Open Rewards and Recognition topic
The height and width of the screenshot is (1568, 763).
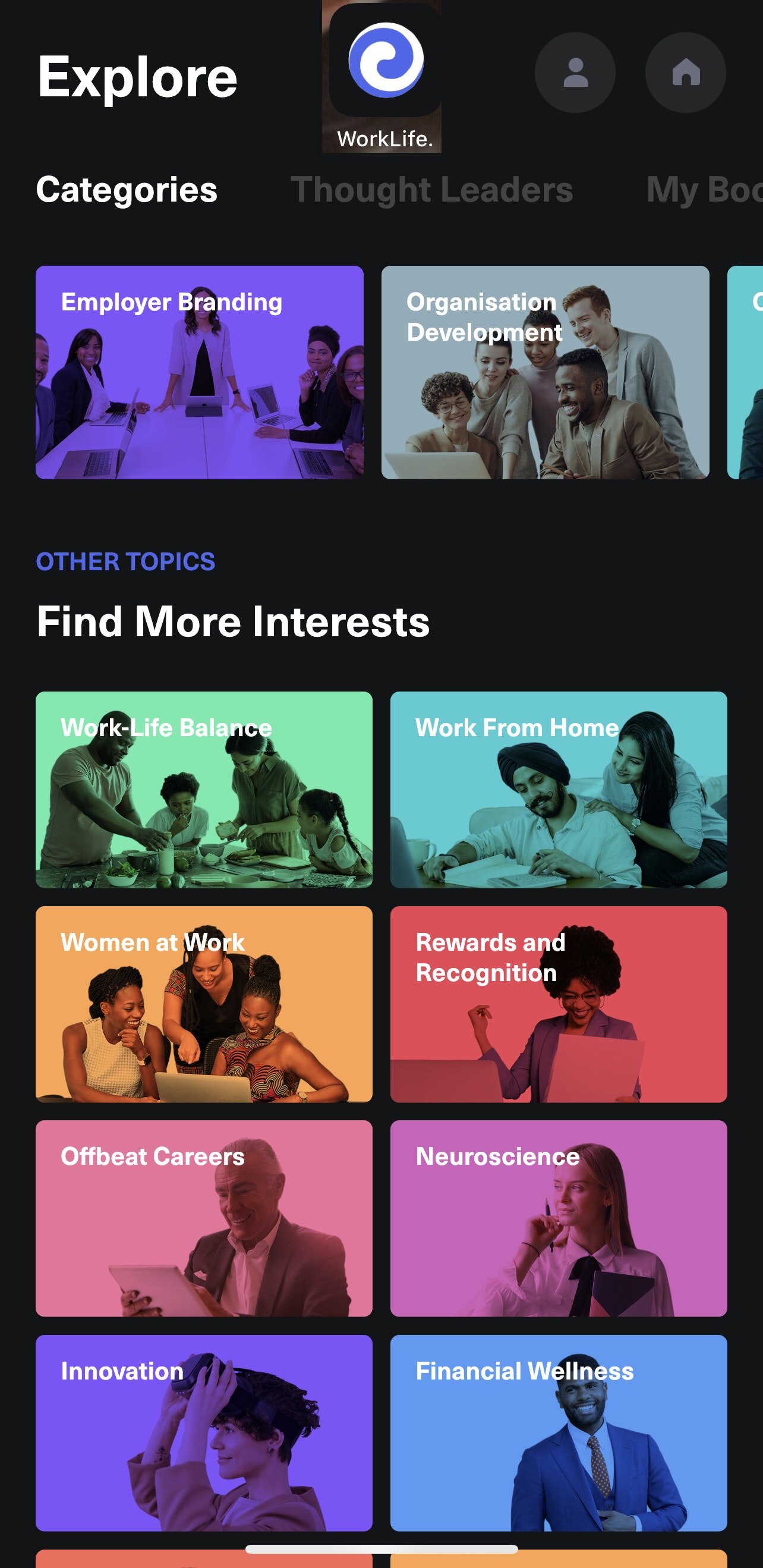pyautogui.click(x=559, y=1004)
